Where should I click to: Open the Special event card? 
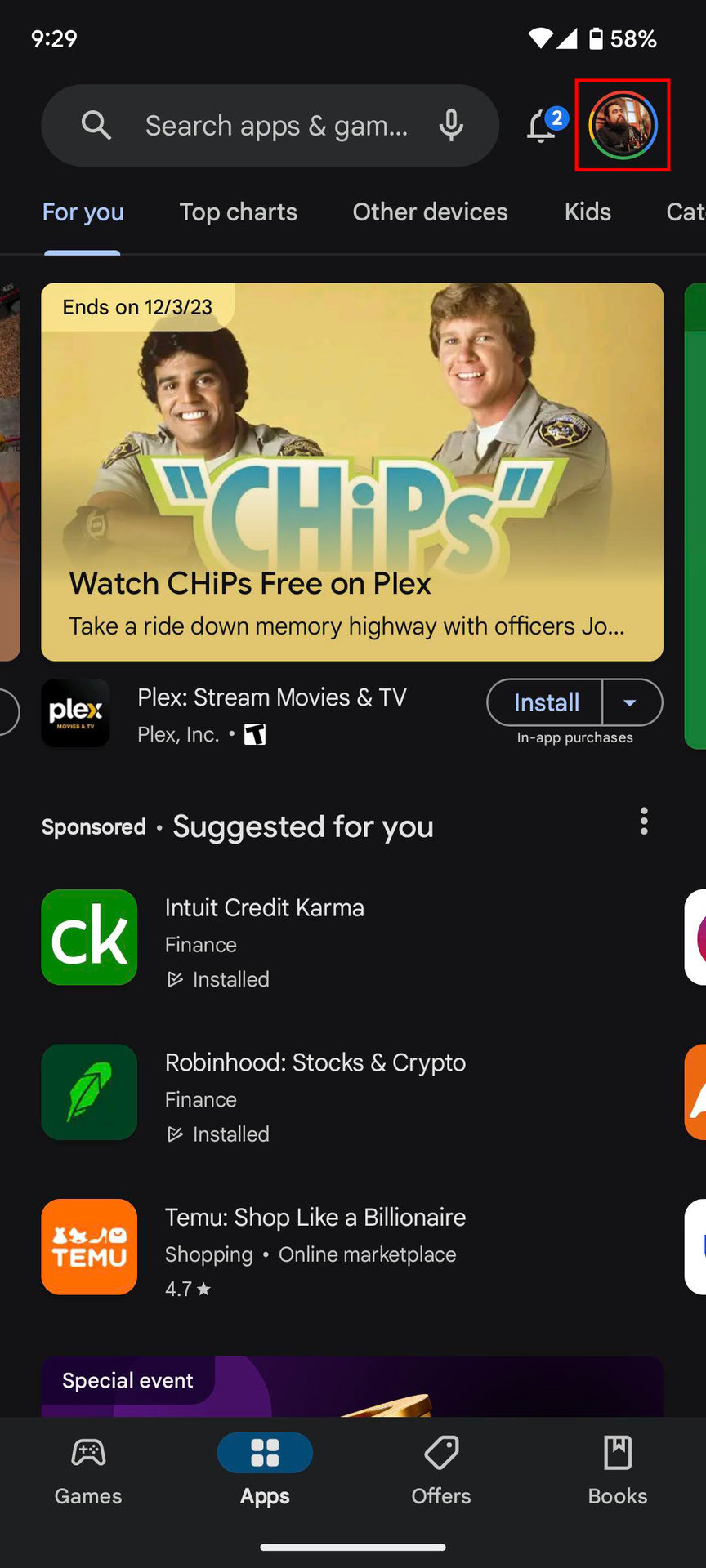[351, 1387]
